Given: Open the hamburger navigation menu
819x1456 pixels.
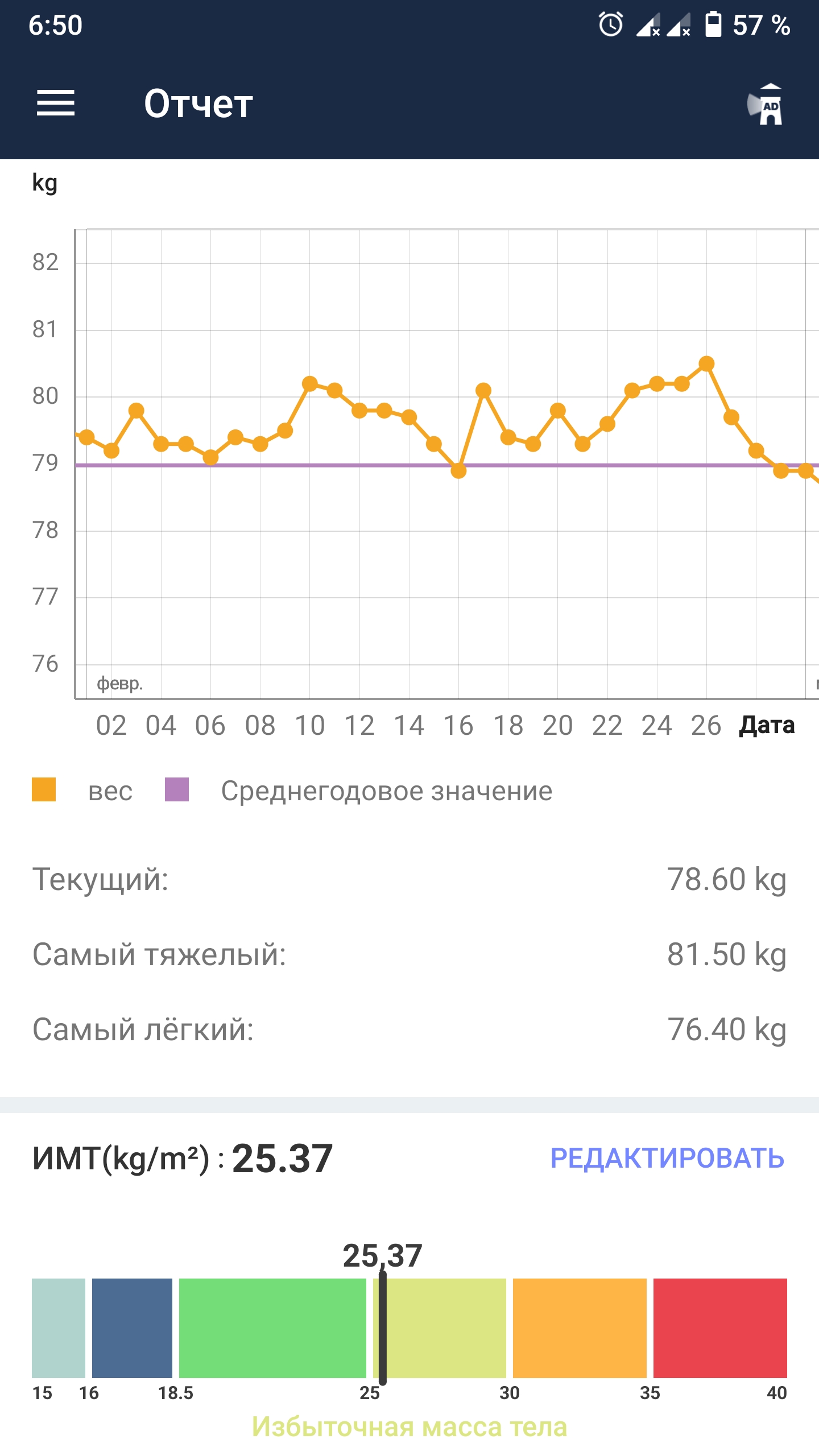Looking at the screenshot, I should [56, 104].
